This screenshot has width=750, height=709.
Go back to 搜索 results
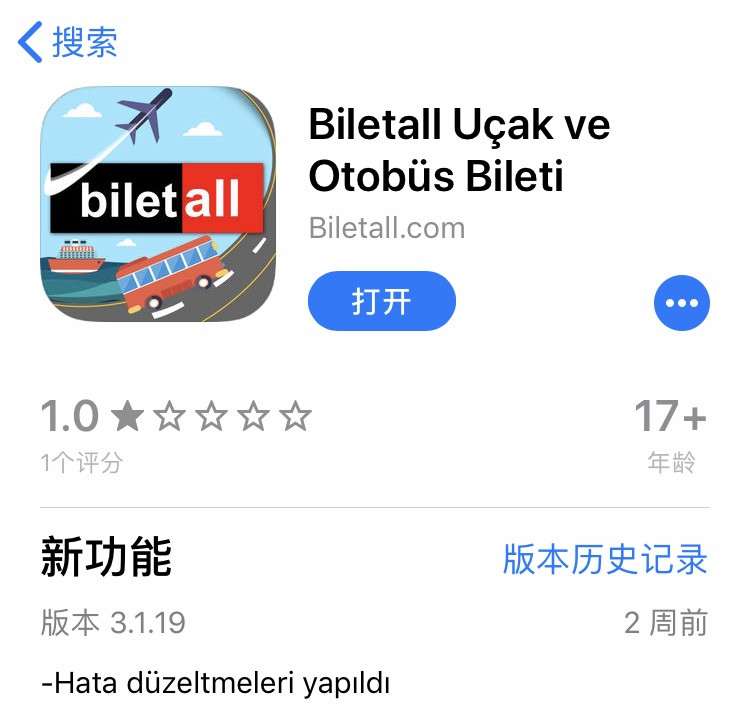68,43
